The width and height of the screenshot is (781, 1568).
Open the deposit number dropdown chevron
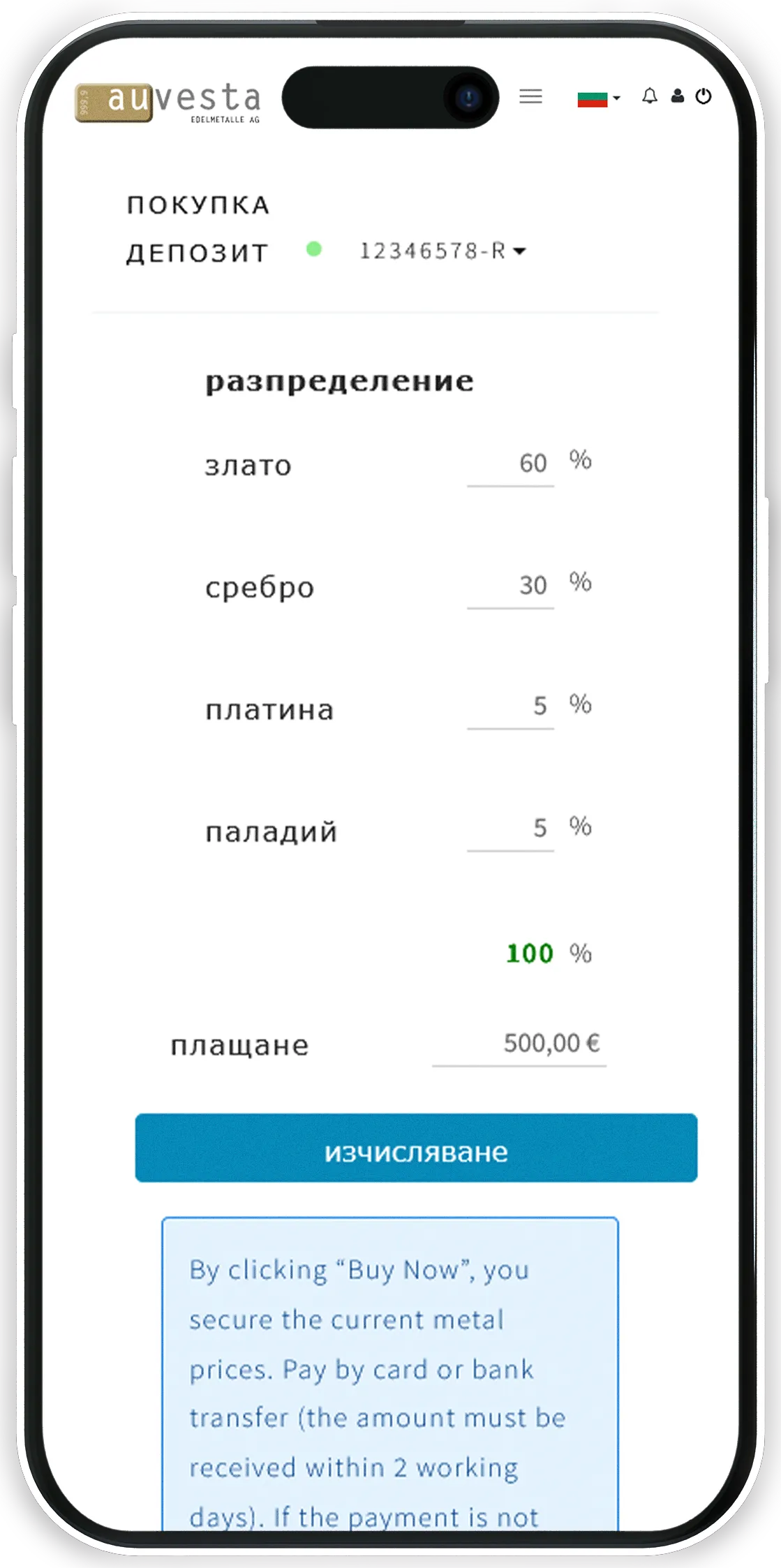coord(518,251)
